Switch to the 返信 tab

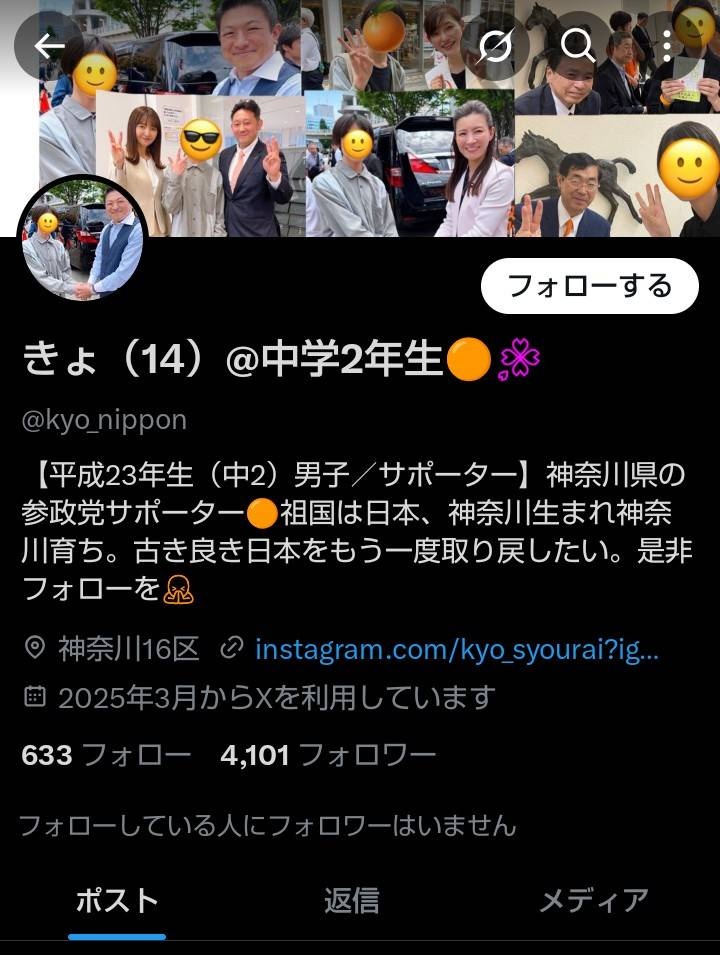[x=351, y=900]
